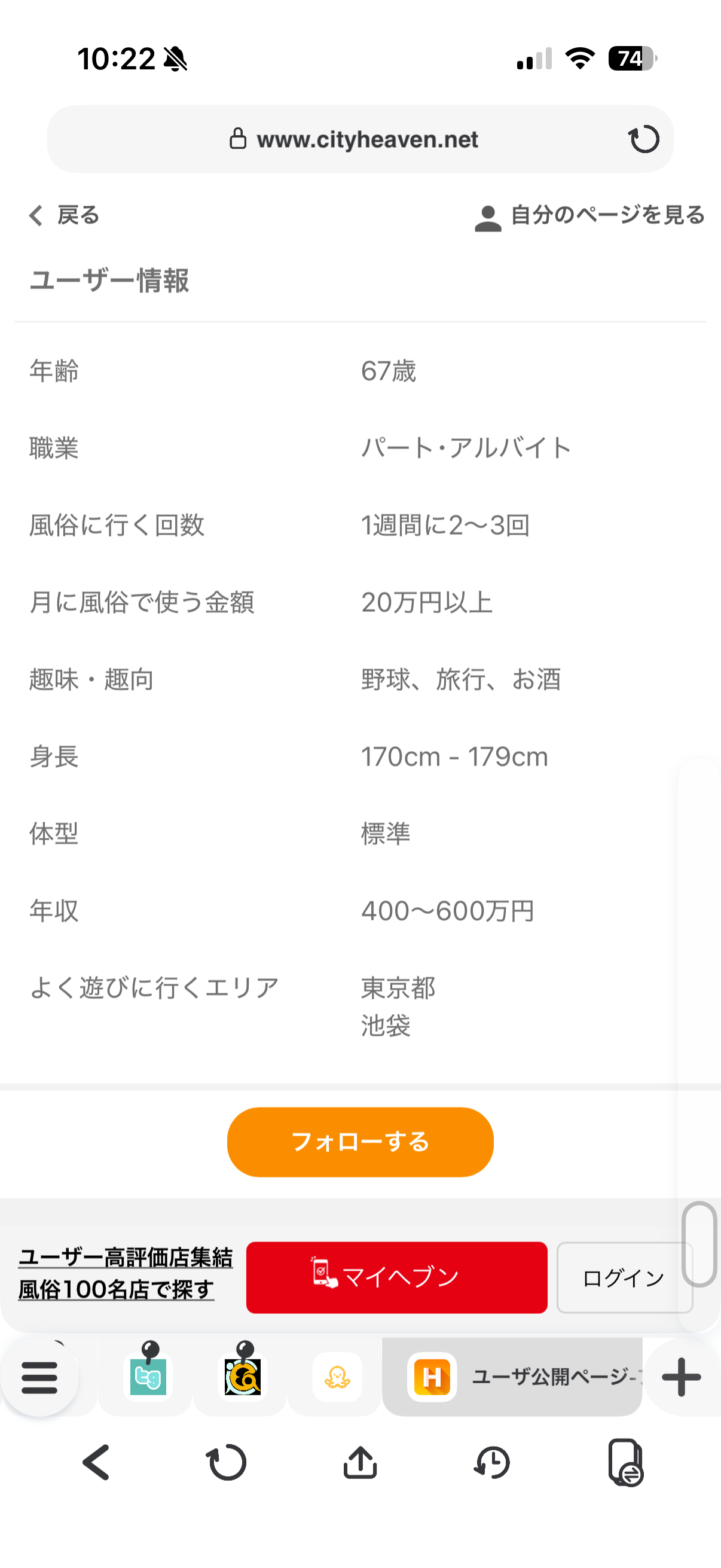Image resolution: width=721 pixels, height=1568 pixels.
Task: Switch to the pinned teal tab
Action: coord(148,1377)
